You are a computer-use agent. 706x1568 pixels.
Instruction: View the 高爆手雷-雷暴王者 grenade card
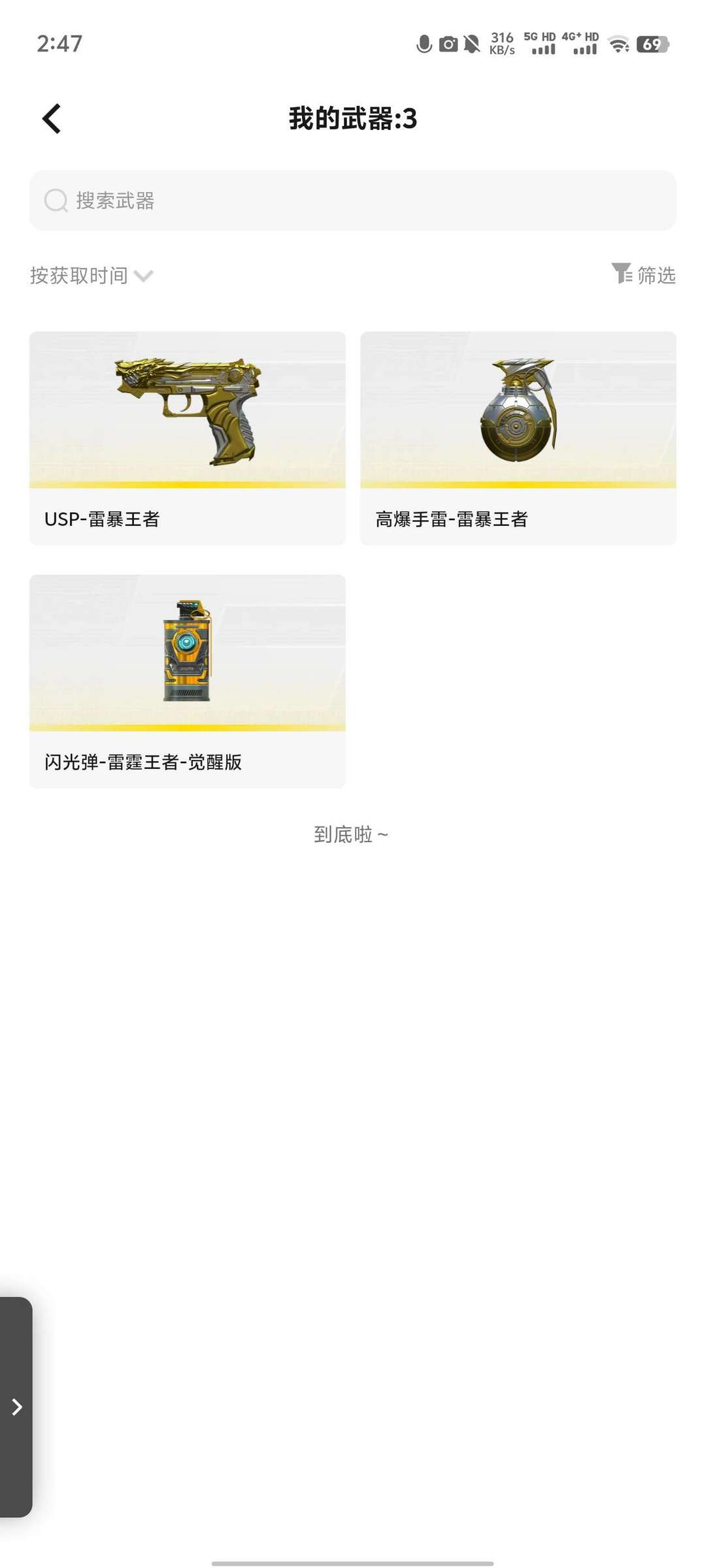tap(518, 438)
